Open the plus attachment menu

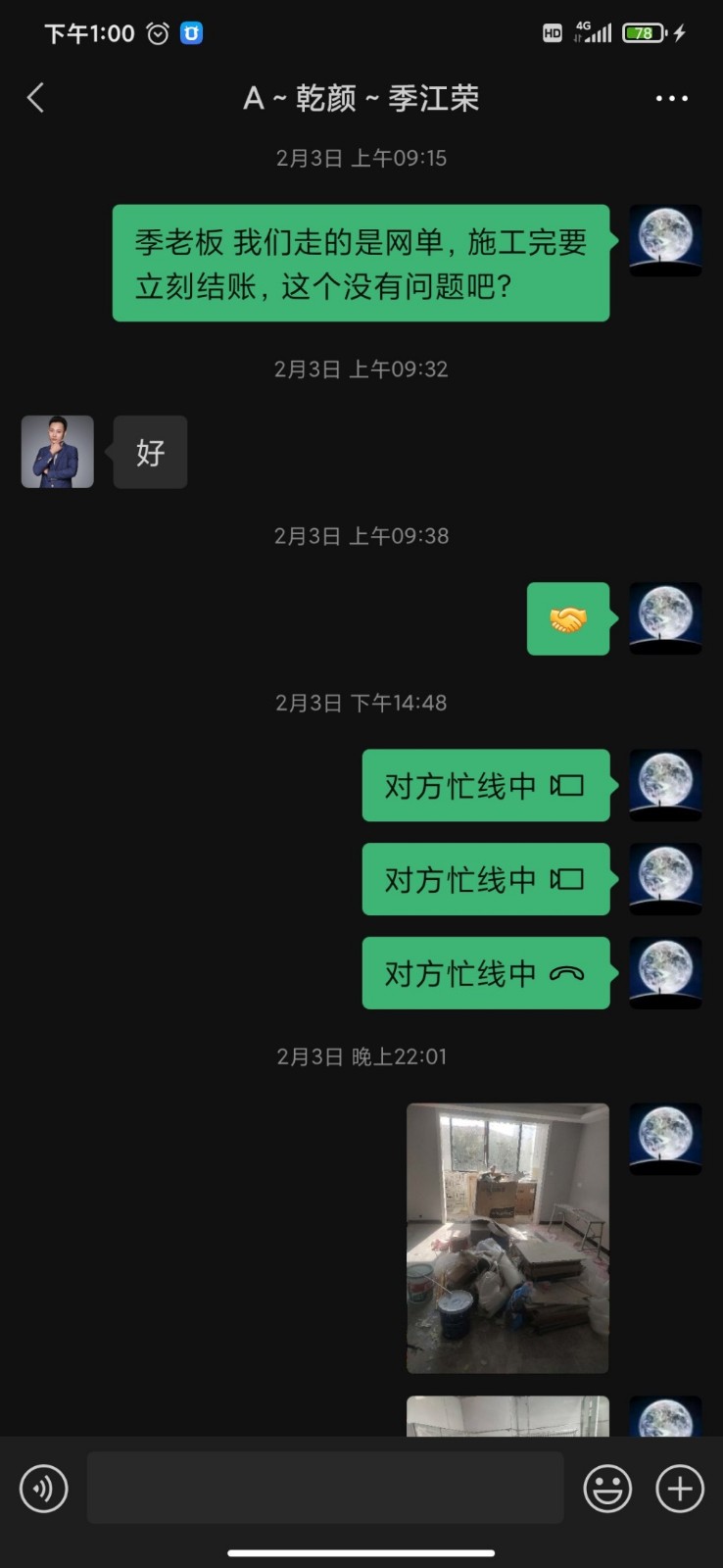pyautogui.click(x=680, y=1489)
